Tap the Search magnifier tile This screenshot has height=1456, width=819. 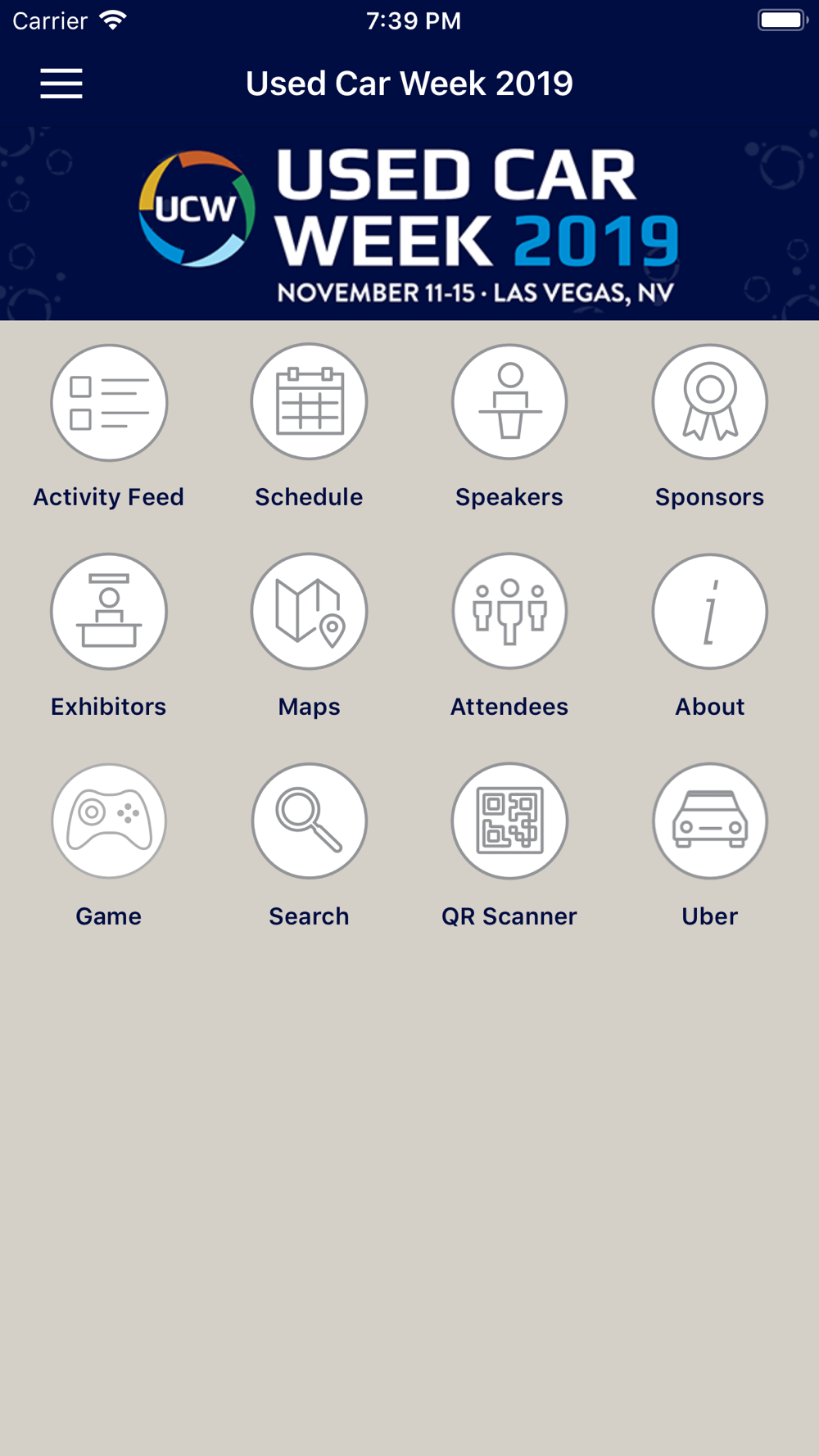[x=309, y=821]
